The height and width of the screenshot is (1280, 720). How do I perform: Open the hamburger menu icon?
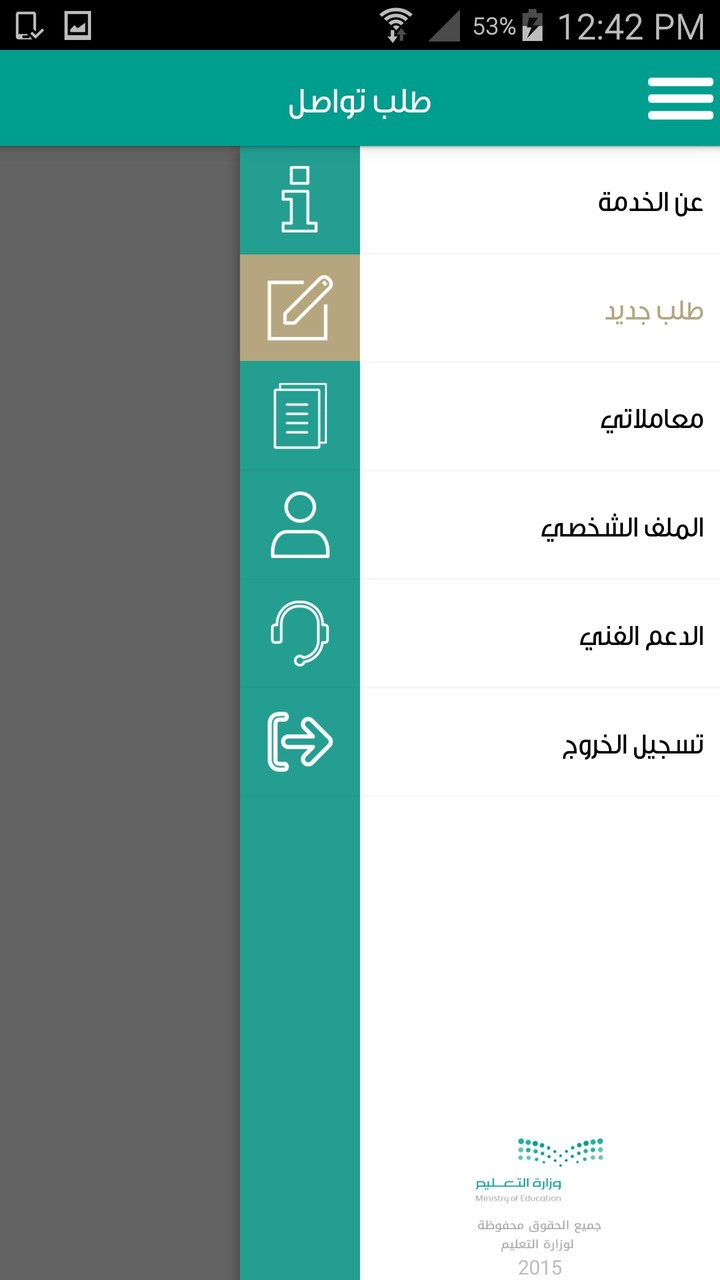(x=681, y=98)
